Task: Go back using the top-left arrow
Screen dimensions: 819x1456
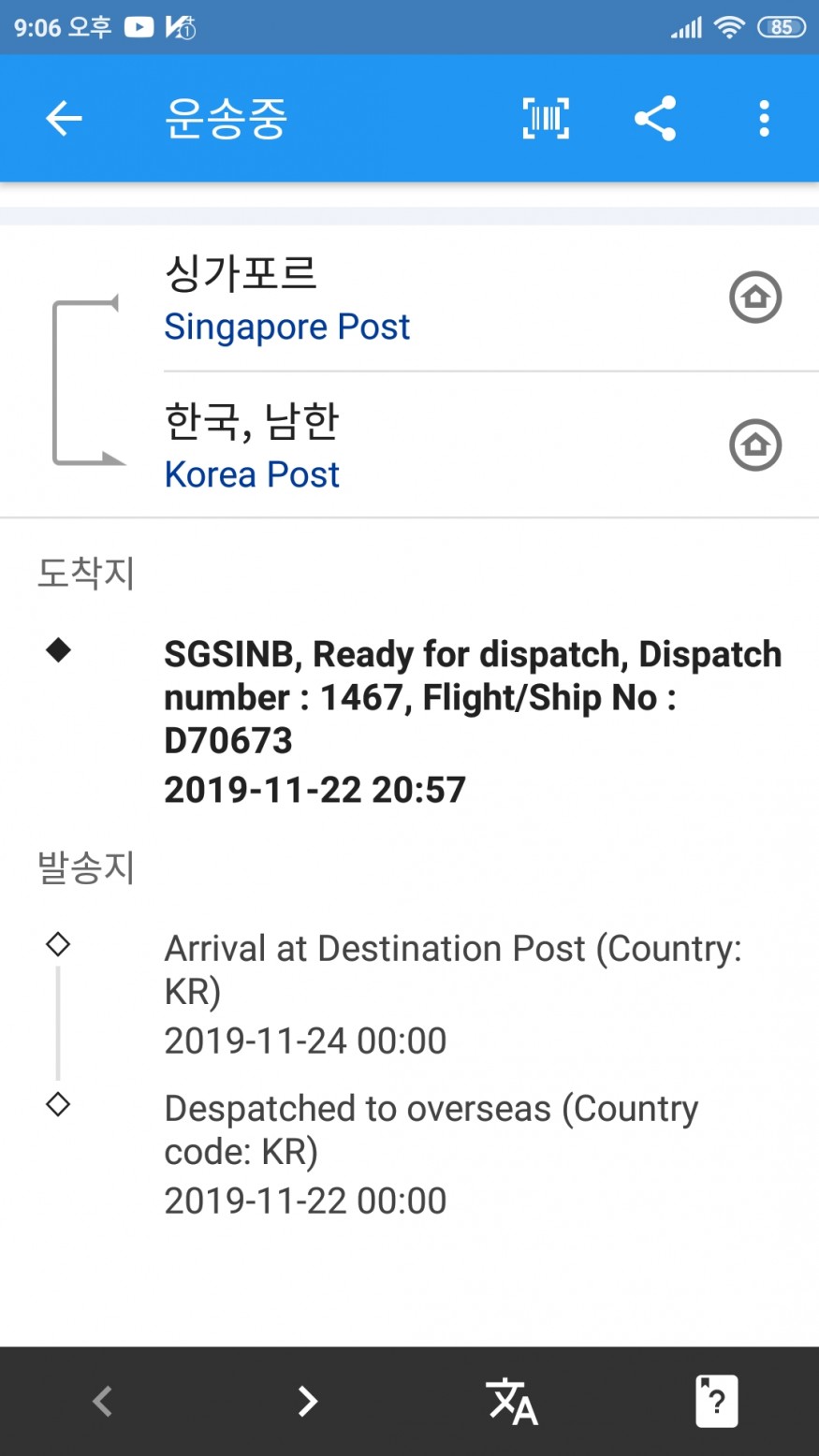Action: 64,119
